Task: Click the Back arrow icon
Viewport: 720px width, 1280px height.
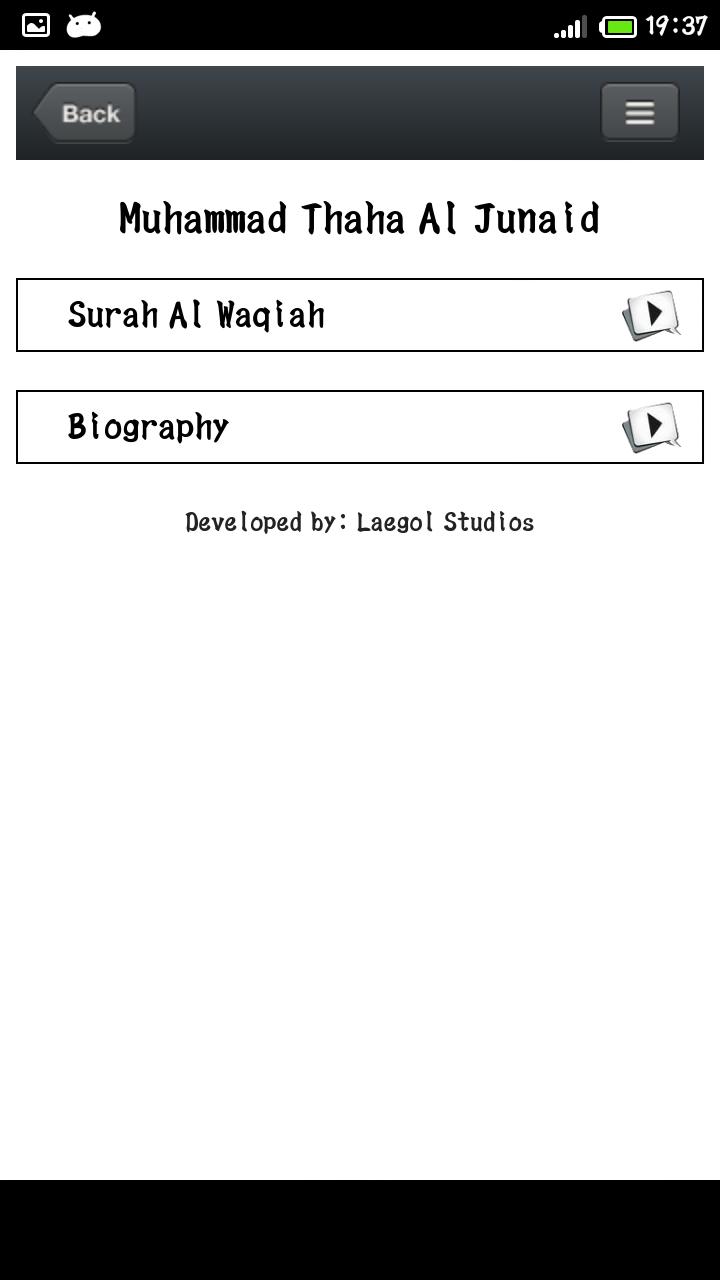Action: [x=84, y=112]
